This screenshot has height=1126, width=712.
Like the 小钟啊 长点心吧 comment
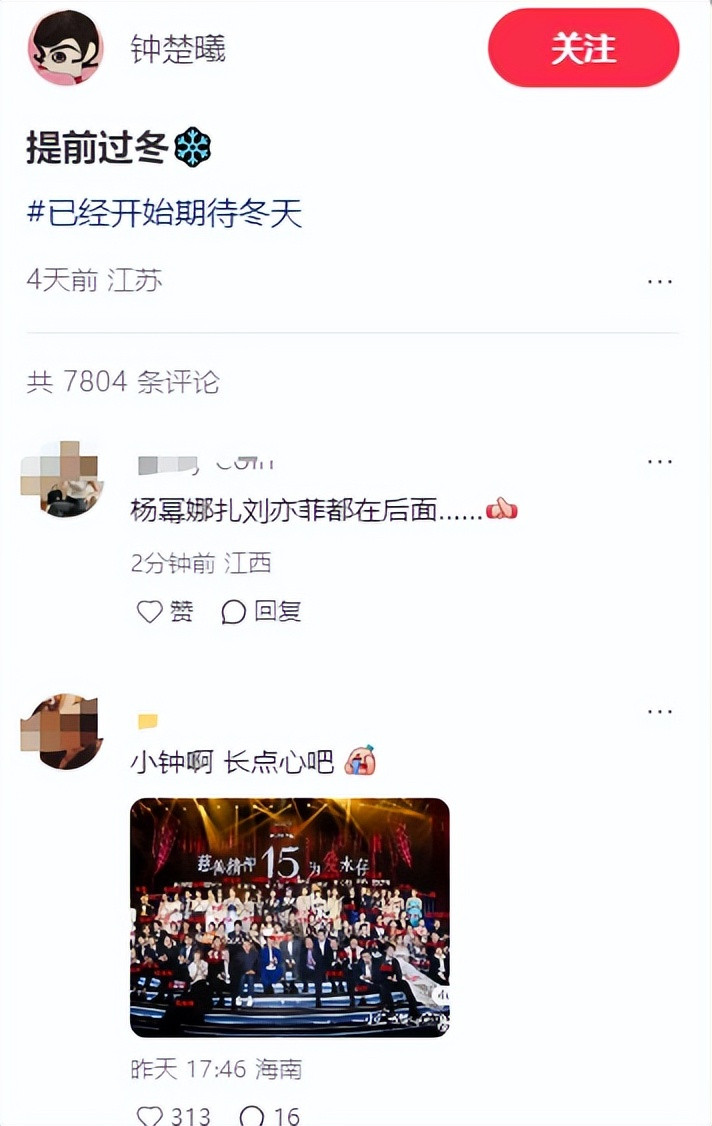pyautogui.click(x=173, y=1115)
